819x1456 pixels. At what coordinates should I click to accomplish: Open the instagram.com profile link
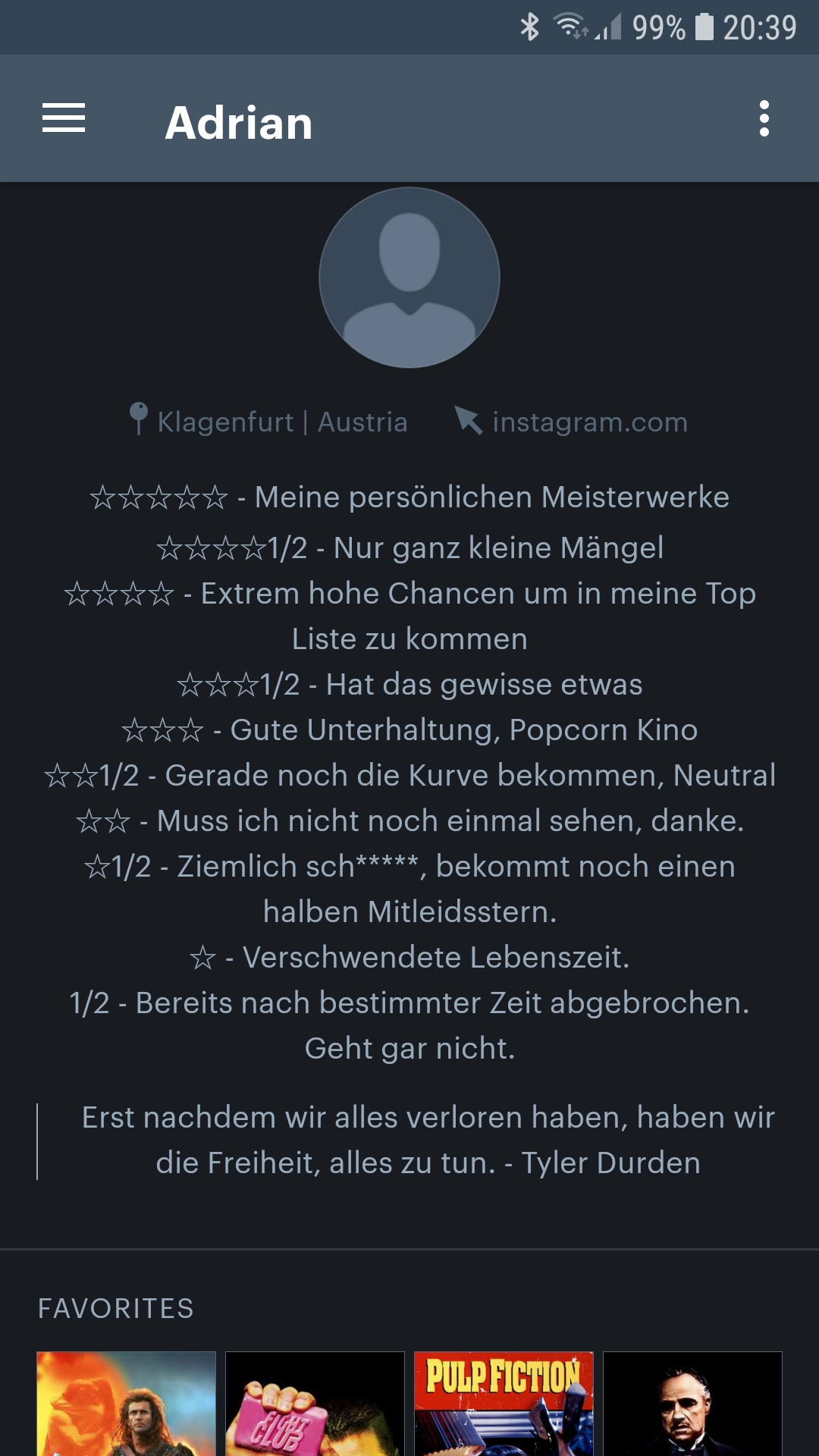571,422
